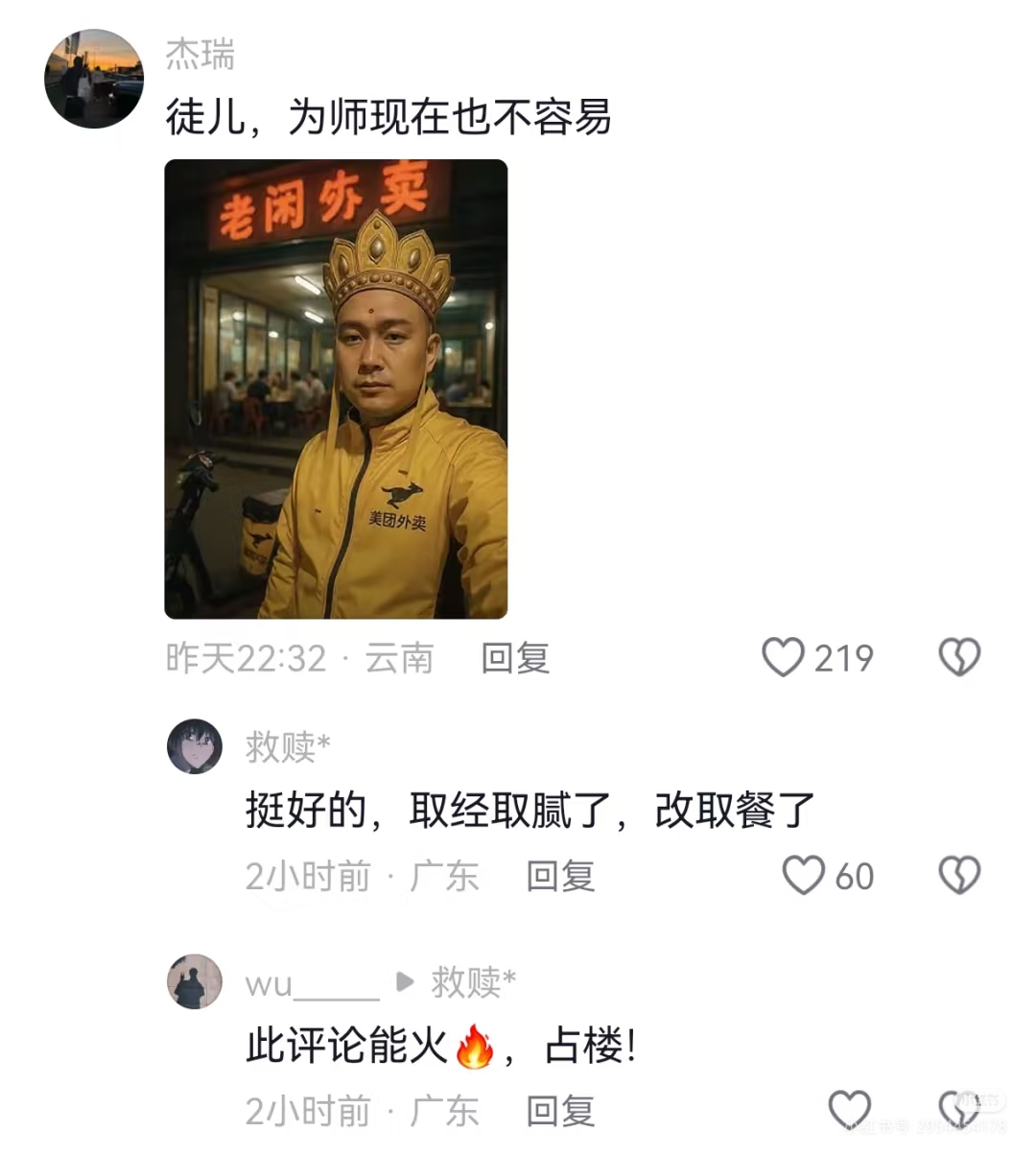Open 杰瑞's username link
The height and width of the screenshot is (1155, 1036).
pos(200,55)
